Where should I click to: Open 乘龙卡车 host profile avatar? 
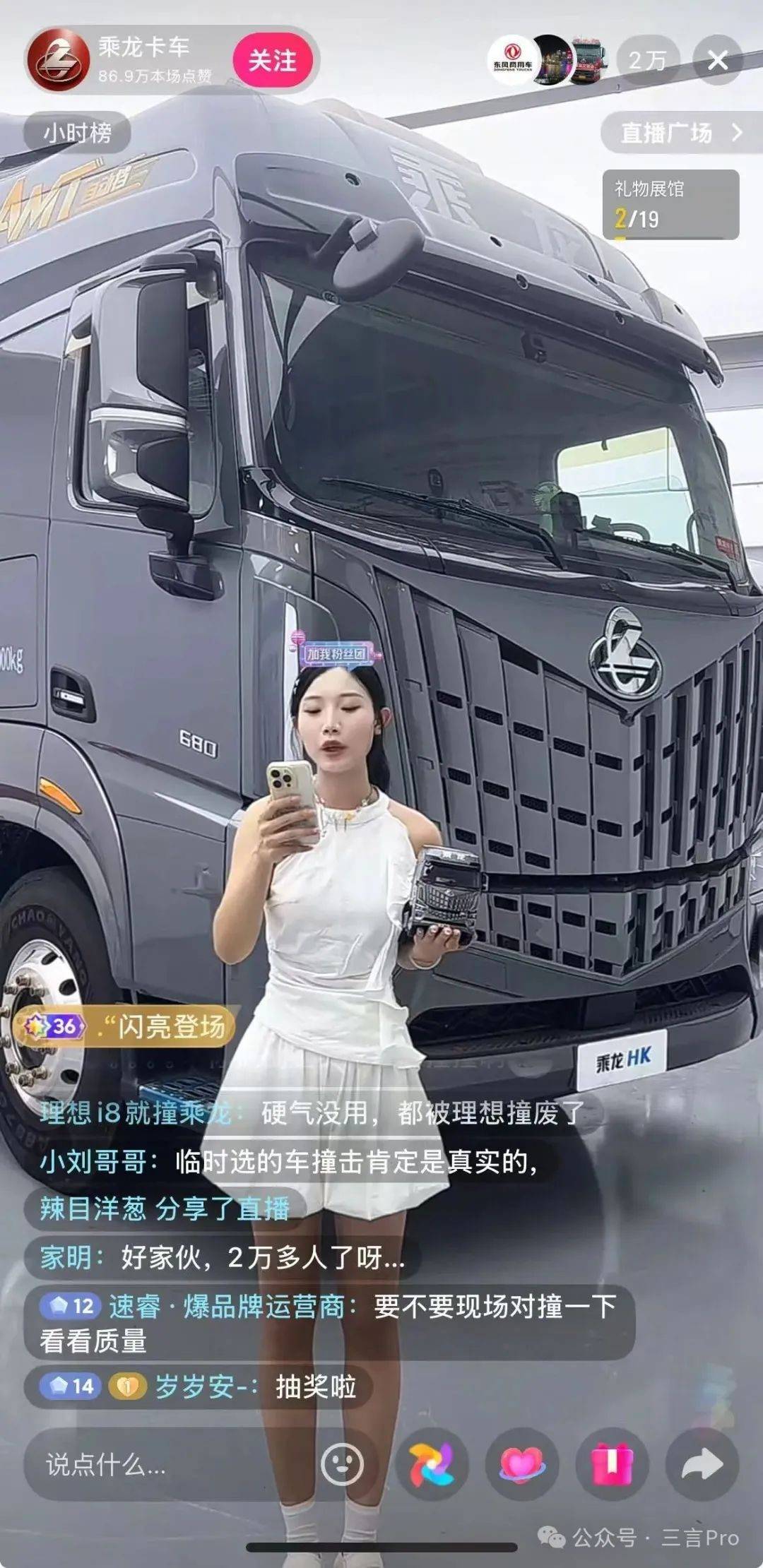point(59,61)
